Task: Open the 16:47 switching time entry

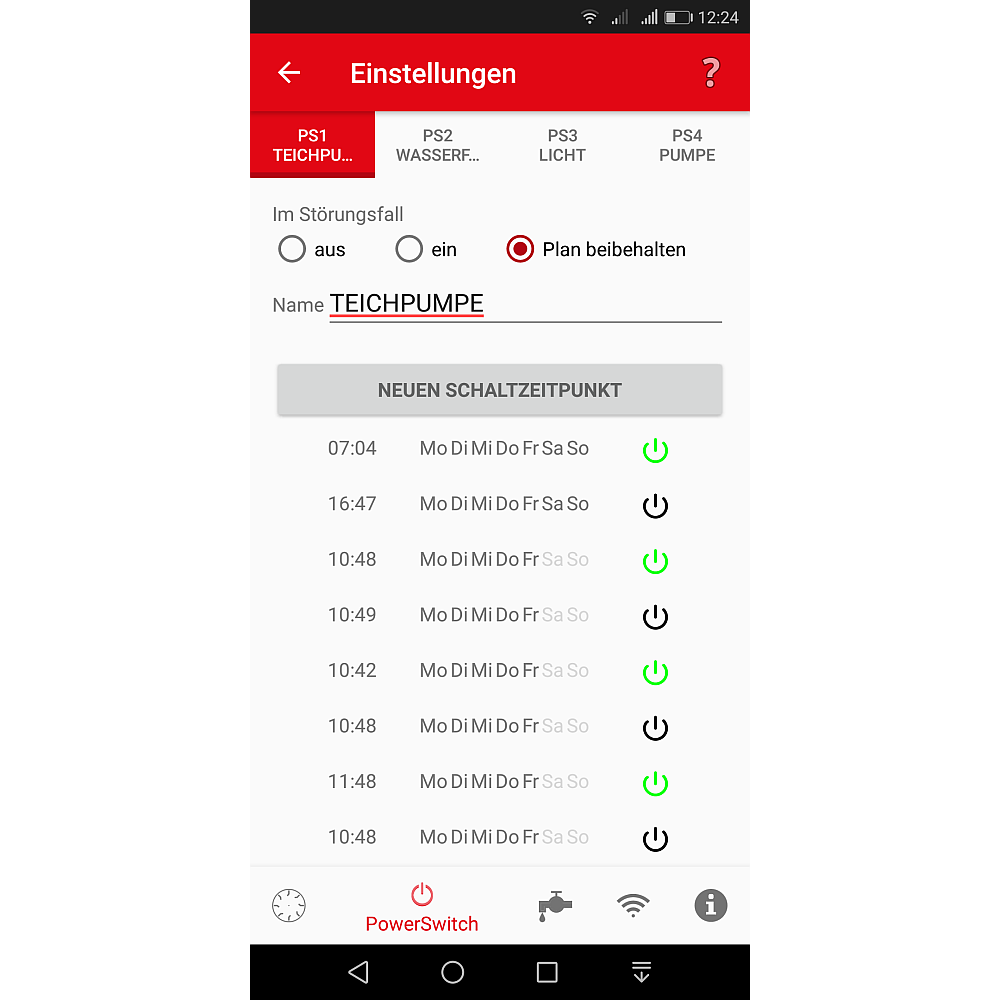Action: (x=353, y=504)
